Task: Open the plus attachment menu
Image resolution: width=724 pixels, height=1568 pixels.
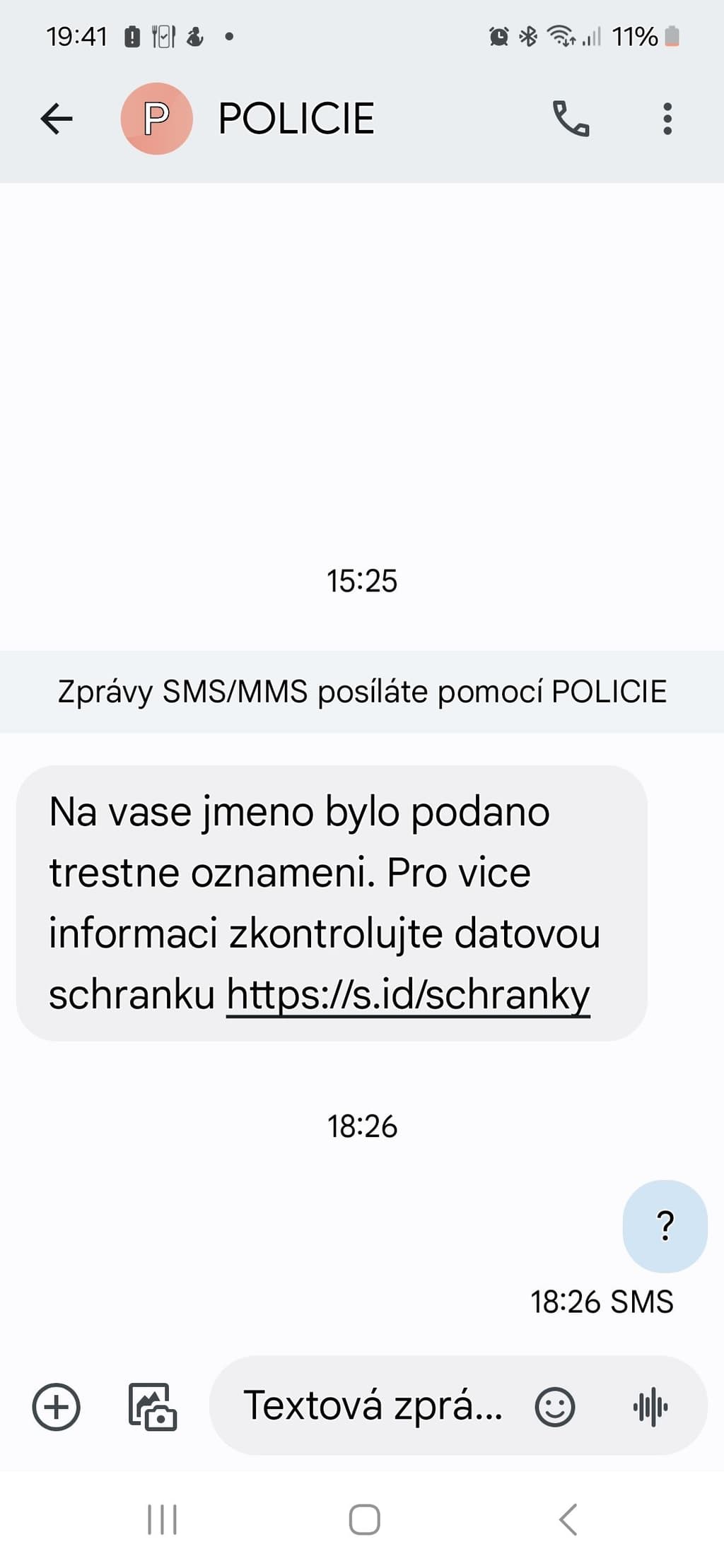Action: (x=57, y=1406)
